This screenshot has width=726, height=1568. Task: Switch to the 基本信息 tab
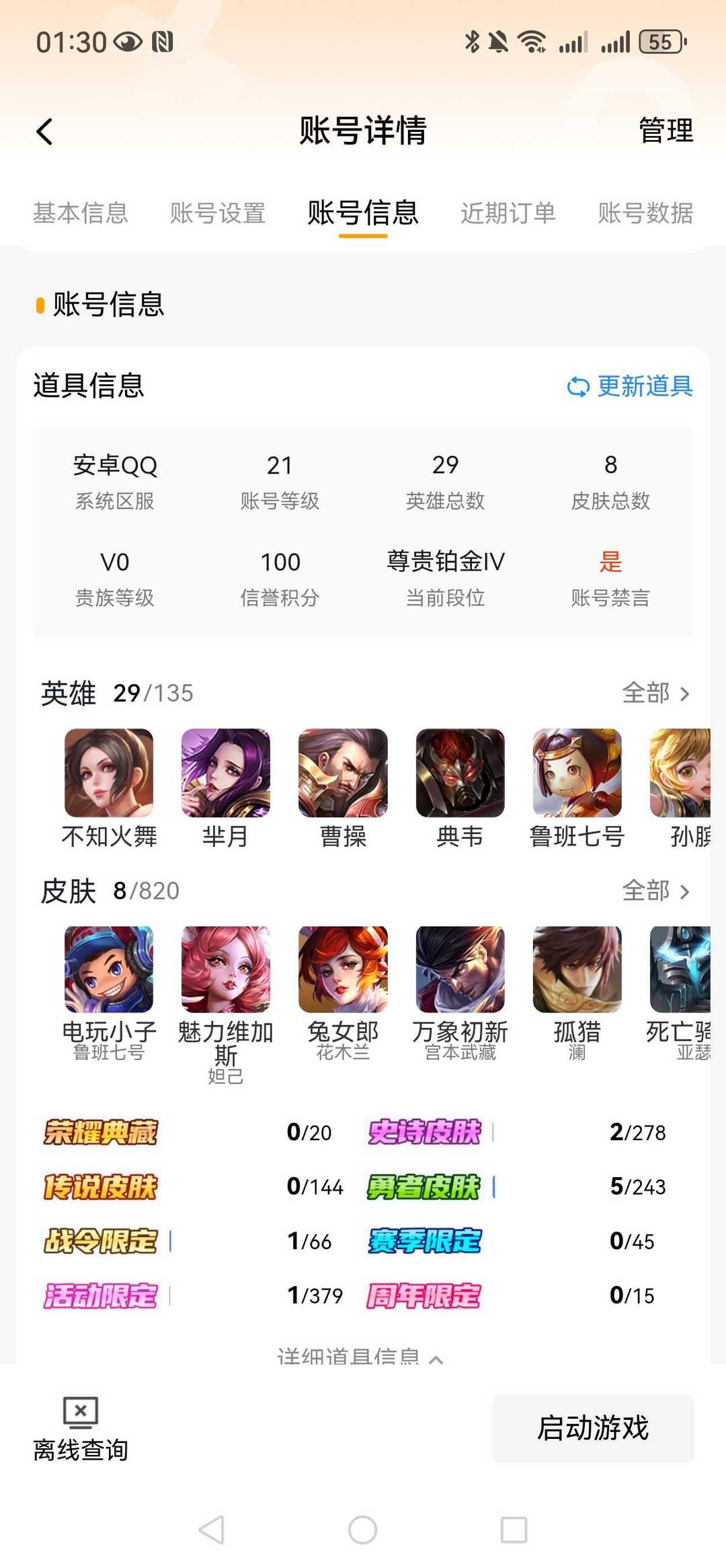click(81, 213)
